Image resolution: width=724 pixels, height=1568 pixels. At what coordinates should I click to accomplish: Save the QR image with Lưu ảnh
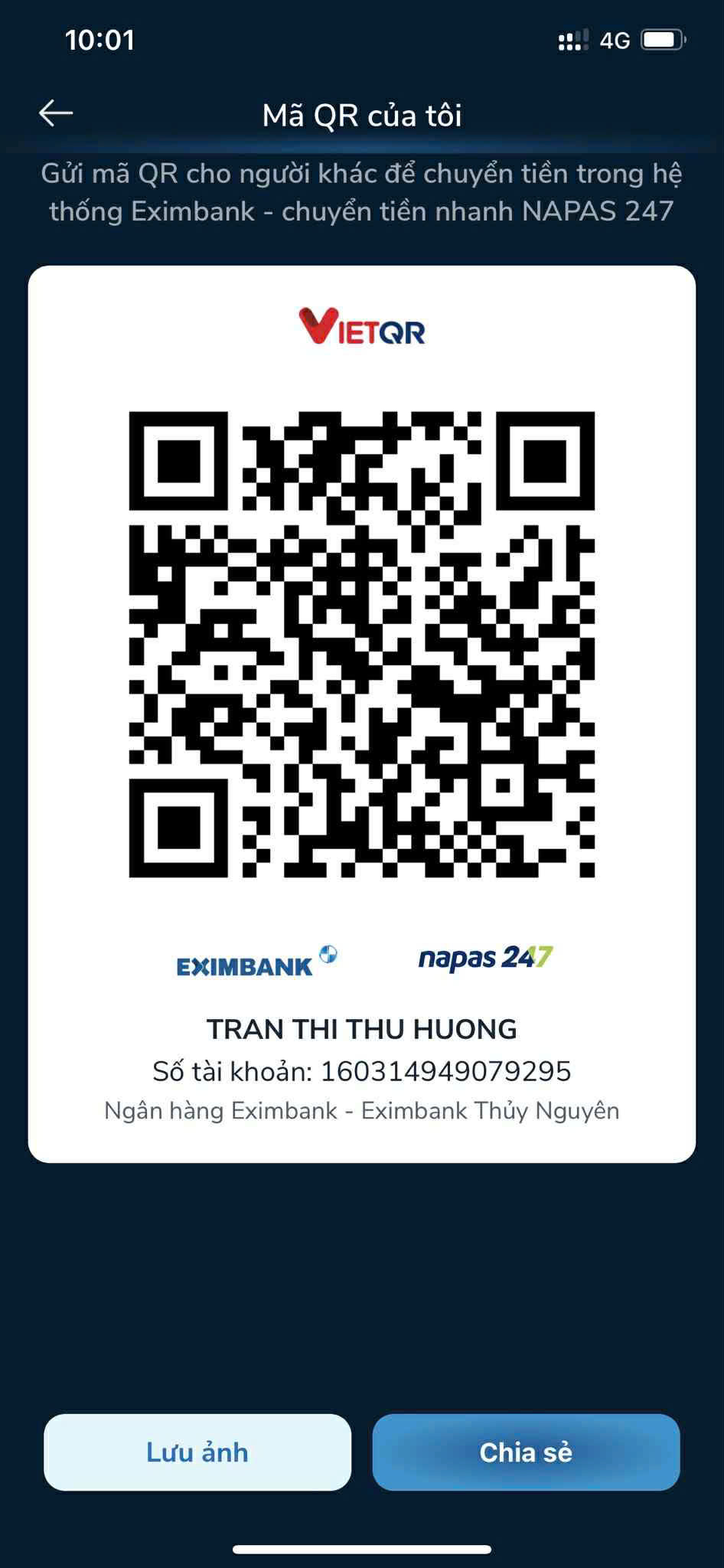[197, 1452]
